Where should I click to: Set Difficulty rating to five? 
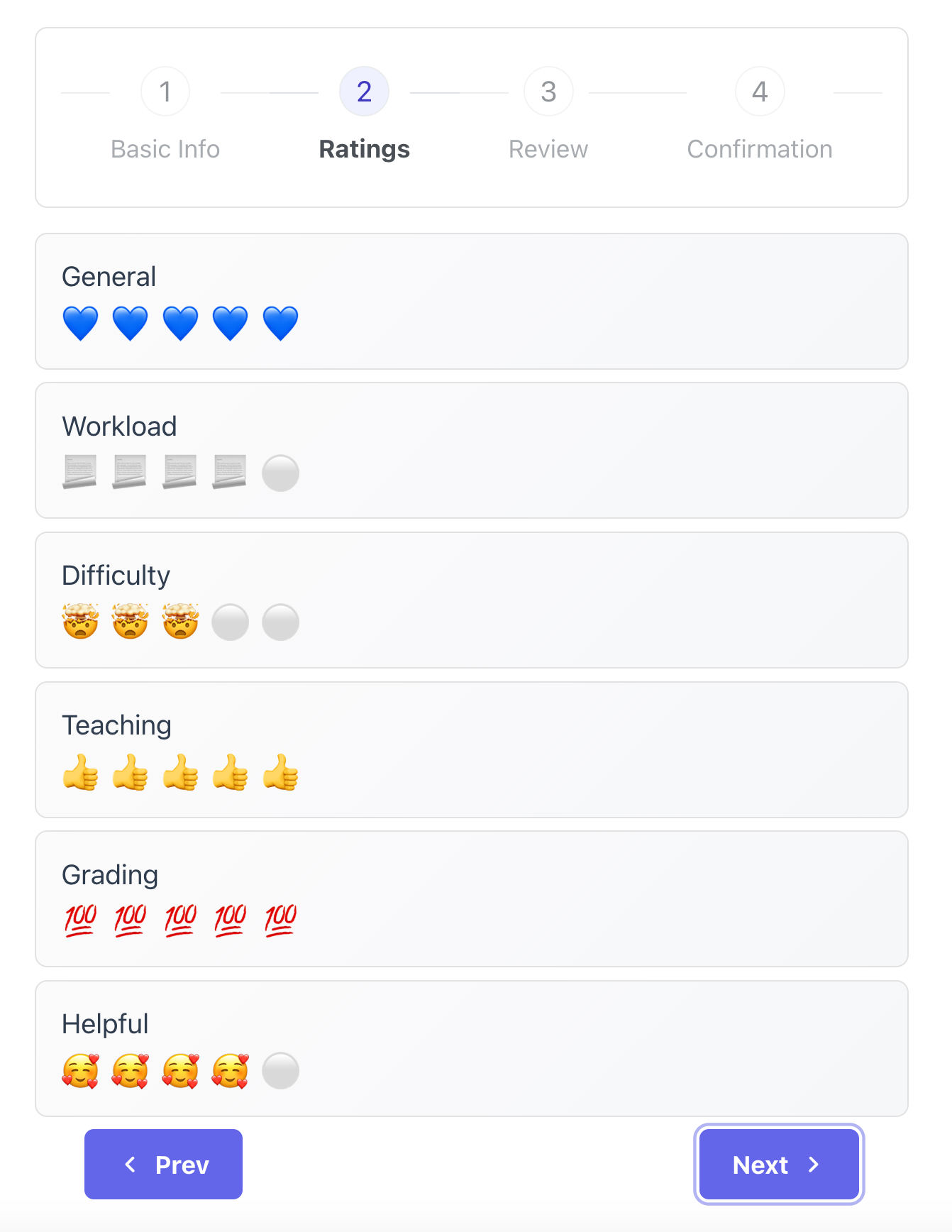[x=280, y=622]
